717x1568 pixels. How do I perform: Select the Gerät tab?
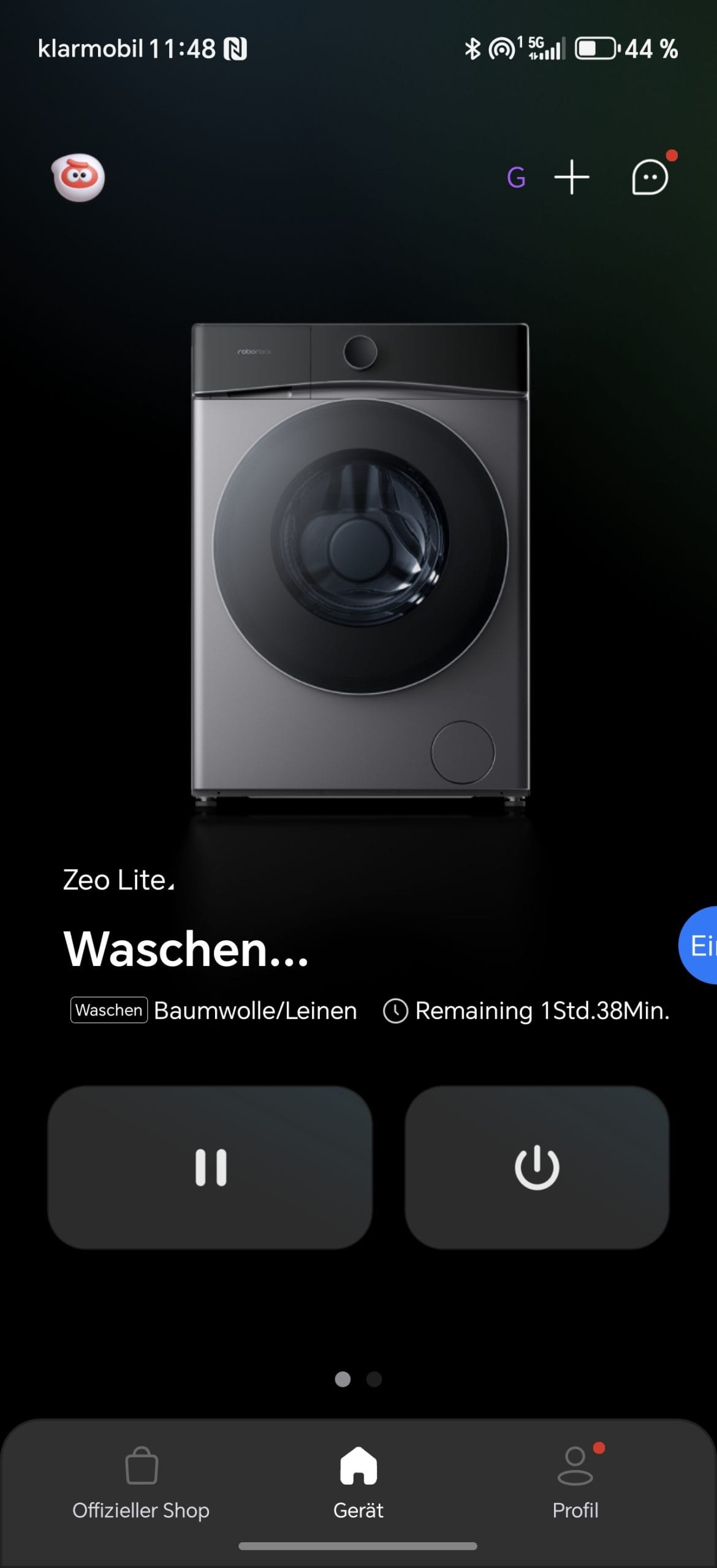tap(358, 1483)
